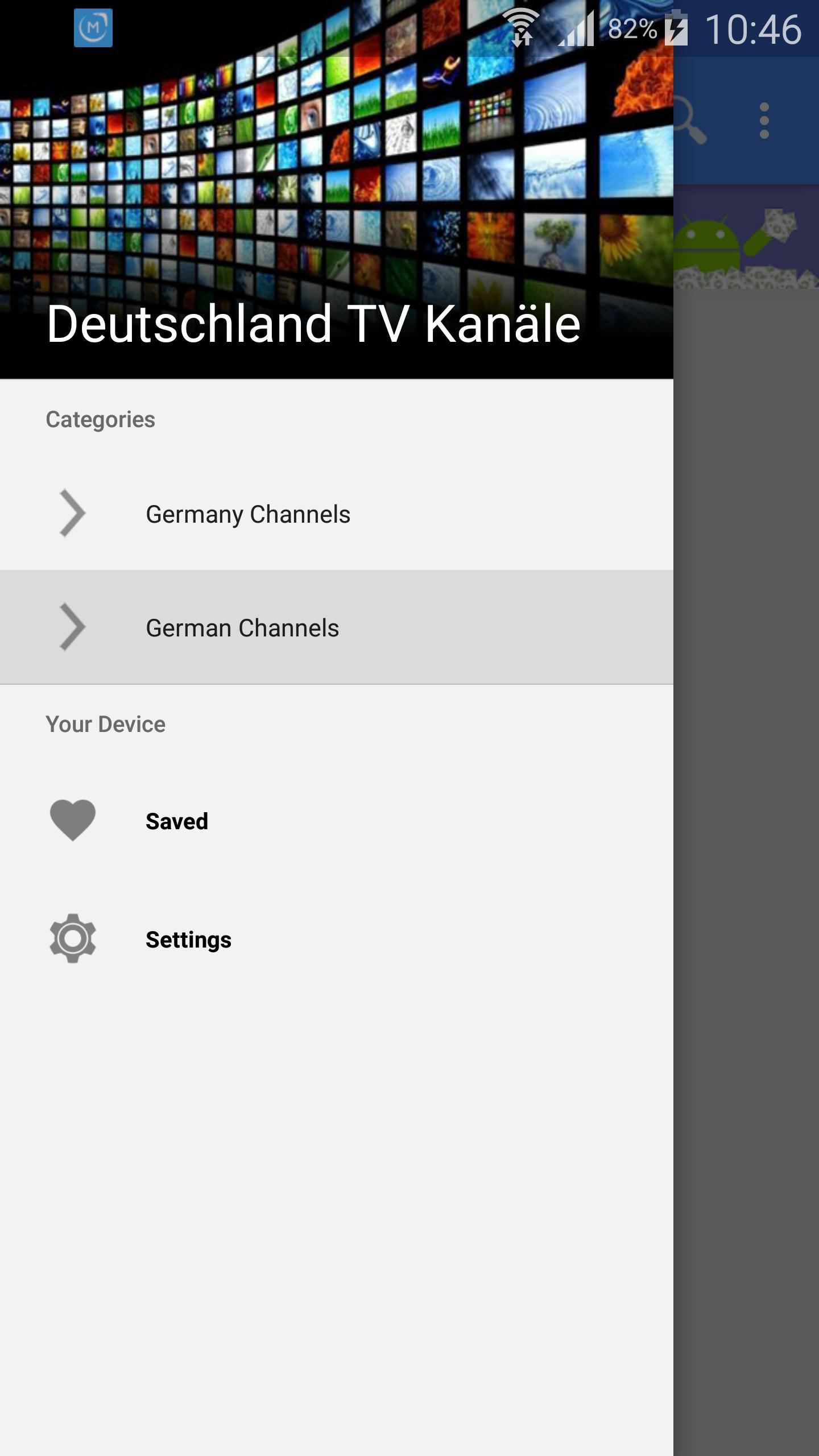Tap the Categories section header
The width and height of the screenshot is (819, 1456).
[100, 420]
